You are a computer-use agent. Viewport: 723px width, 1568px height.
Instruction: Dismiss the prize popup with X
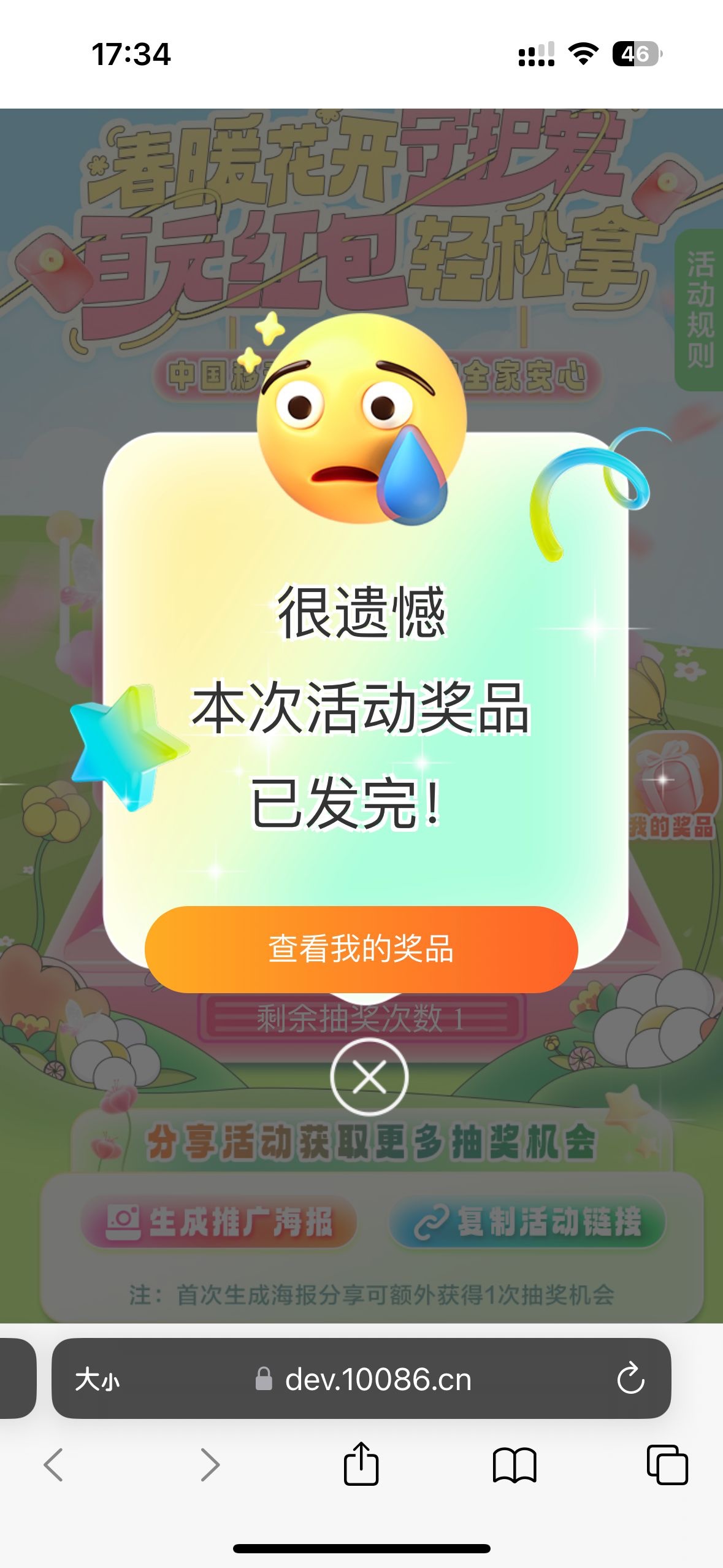[x=369, y=1077]
